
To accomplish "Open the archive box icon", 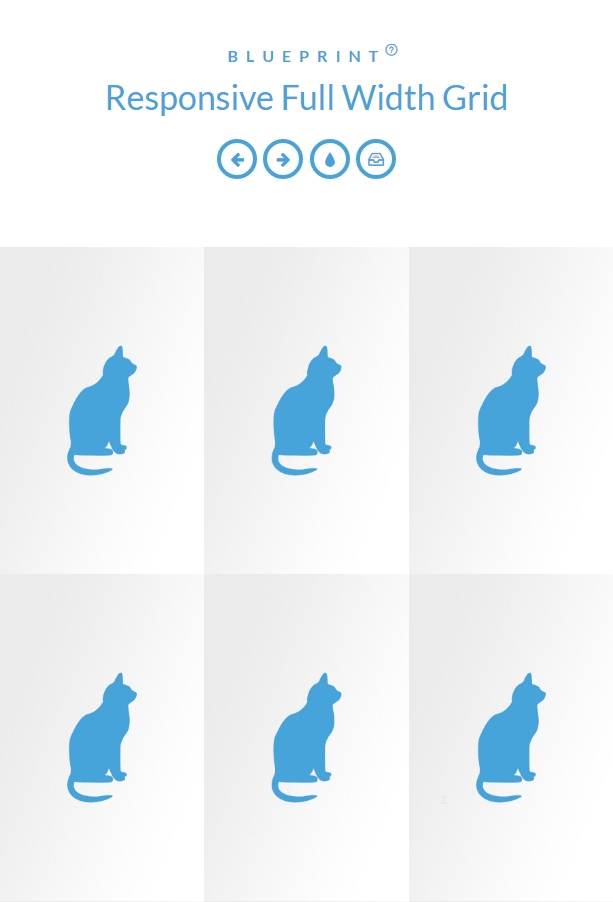I will [x=376, y=159].
